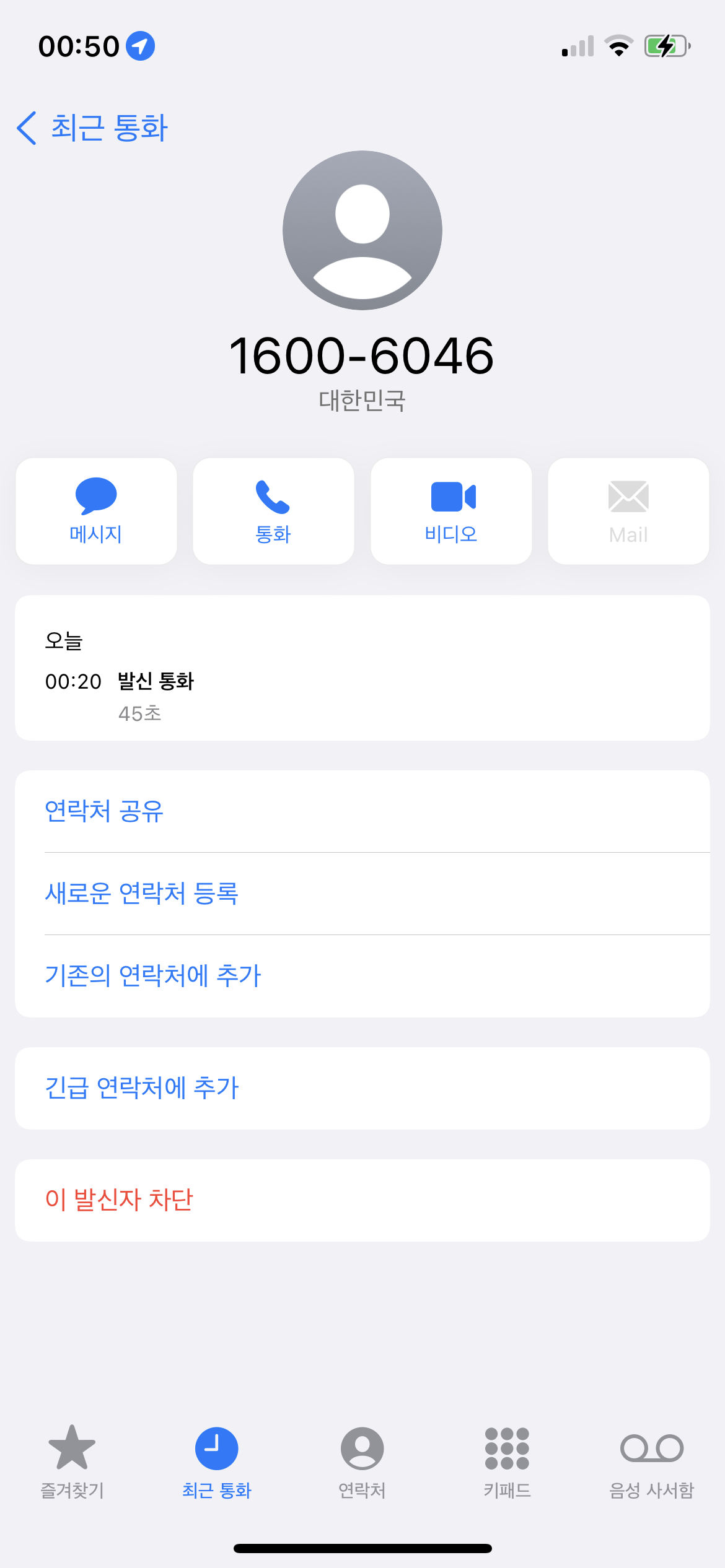Screen dimensions: 725x1568
Task: Go back to 최근 통화 list
Action: click(92, 128)
